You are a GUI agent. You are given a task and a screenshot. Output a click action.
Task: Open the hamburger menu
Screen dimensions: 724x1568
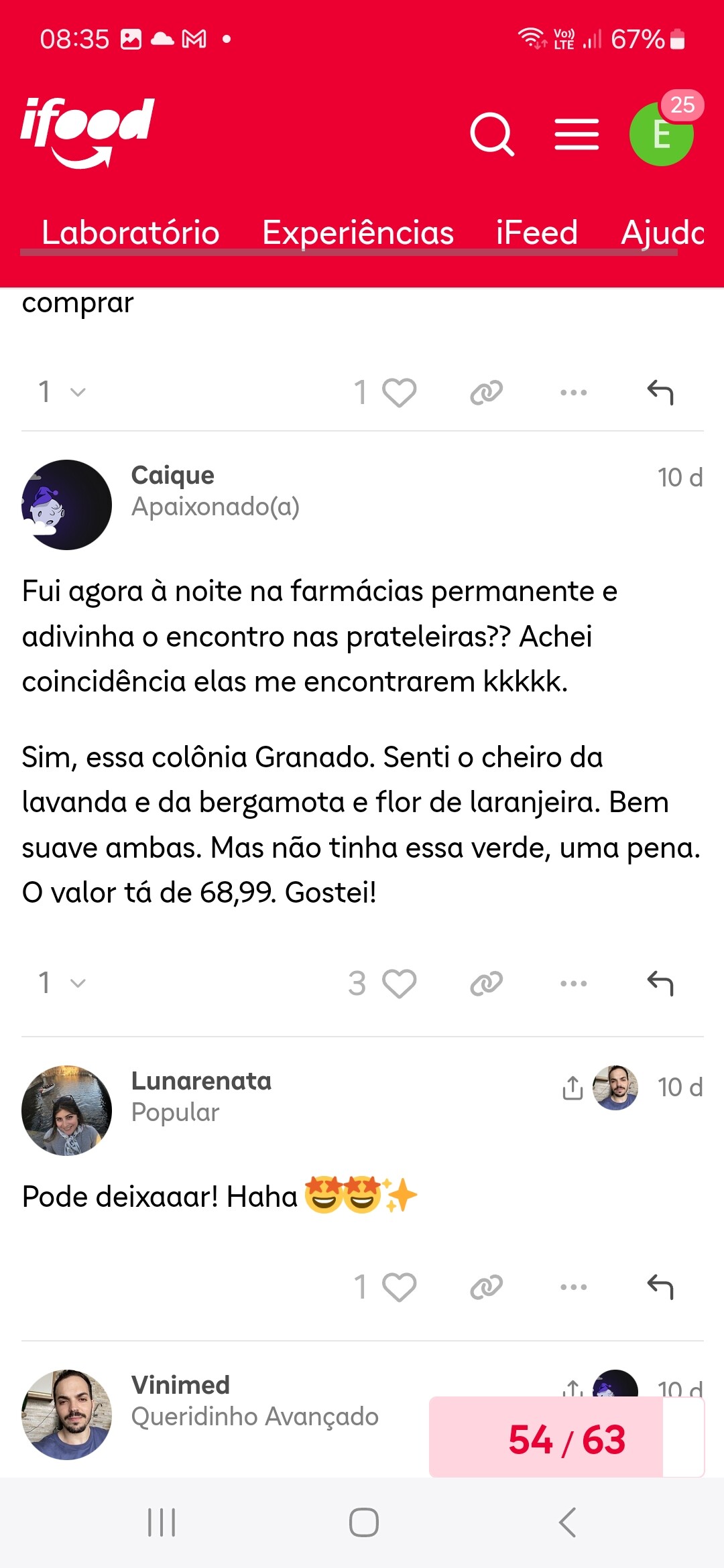point(577,134)
